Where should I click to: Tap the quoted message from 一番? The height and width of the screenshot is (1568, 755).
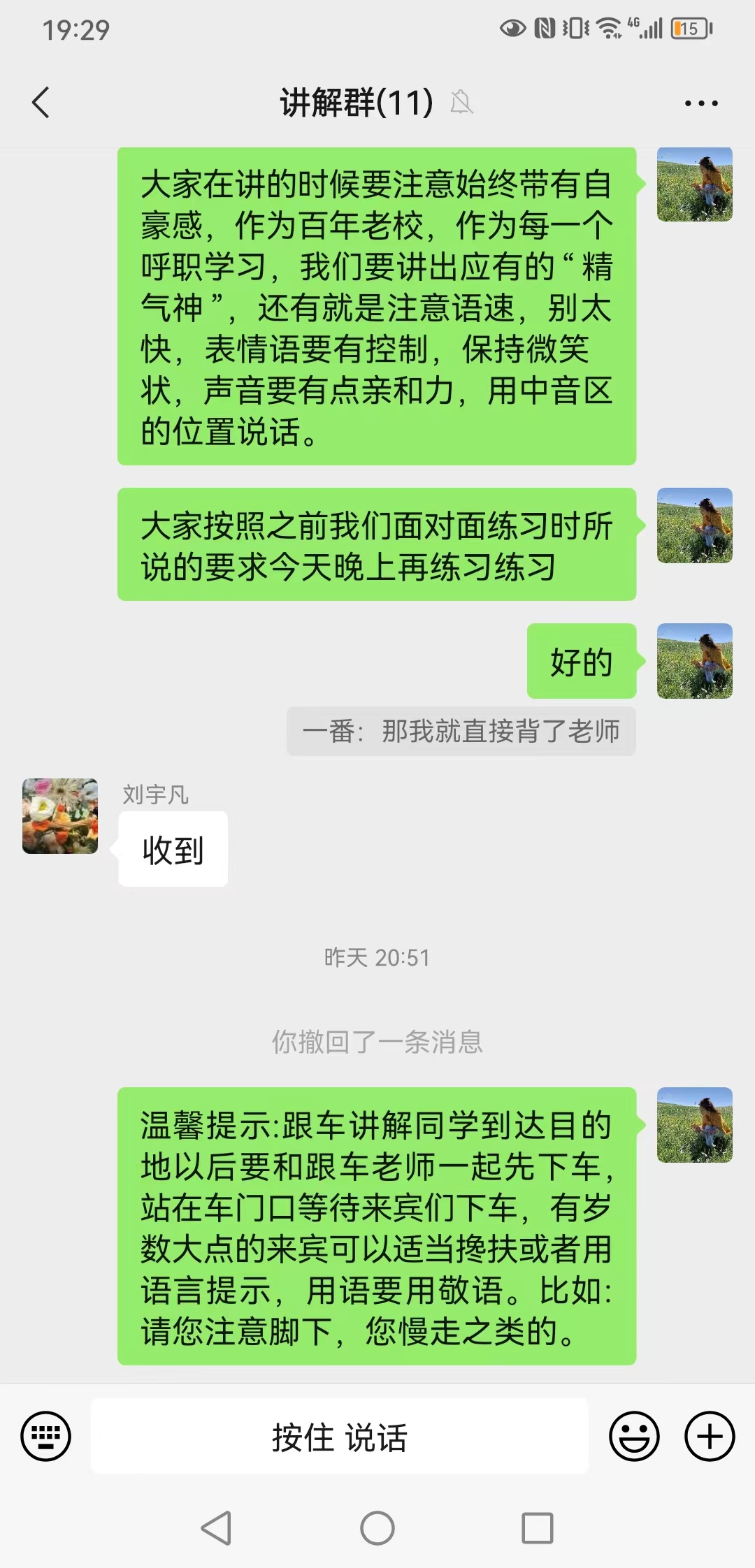[461, 732]
